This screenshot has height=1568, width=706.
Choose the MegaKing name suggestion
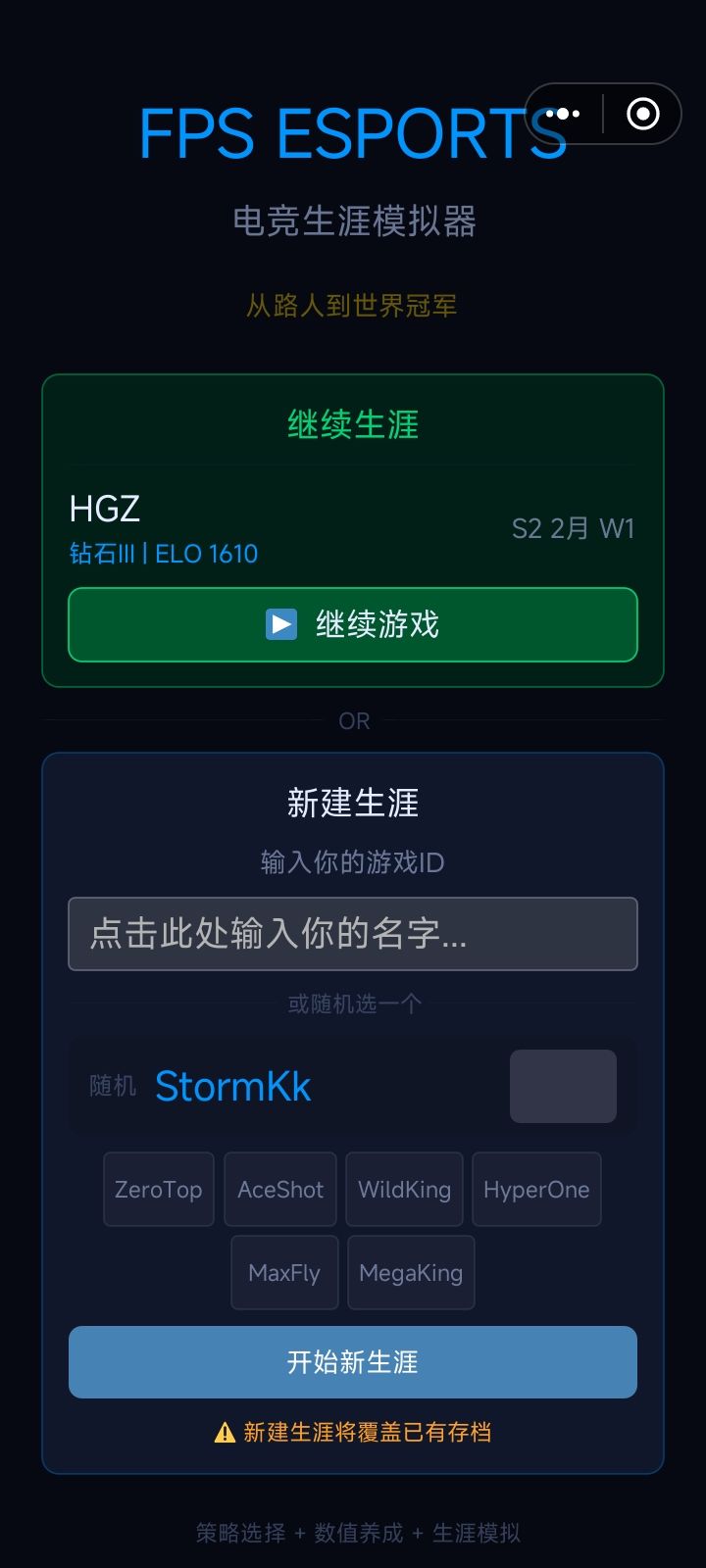tap(411, 1272)
